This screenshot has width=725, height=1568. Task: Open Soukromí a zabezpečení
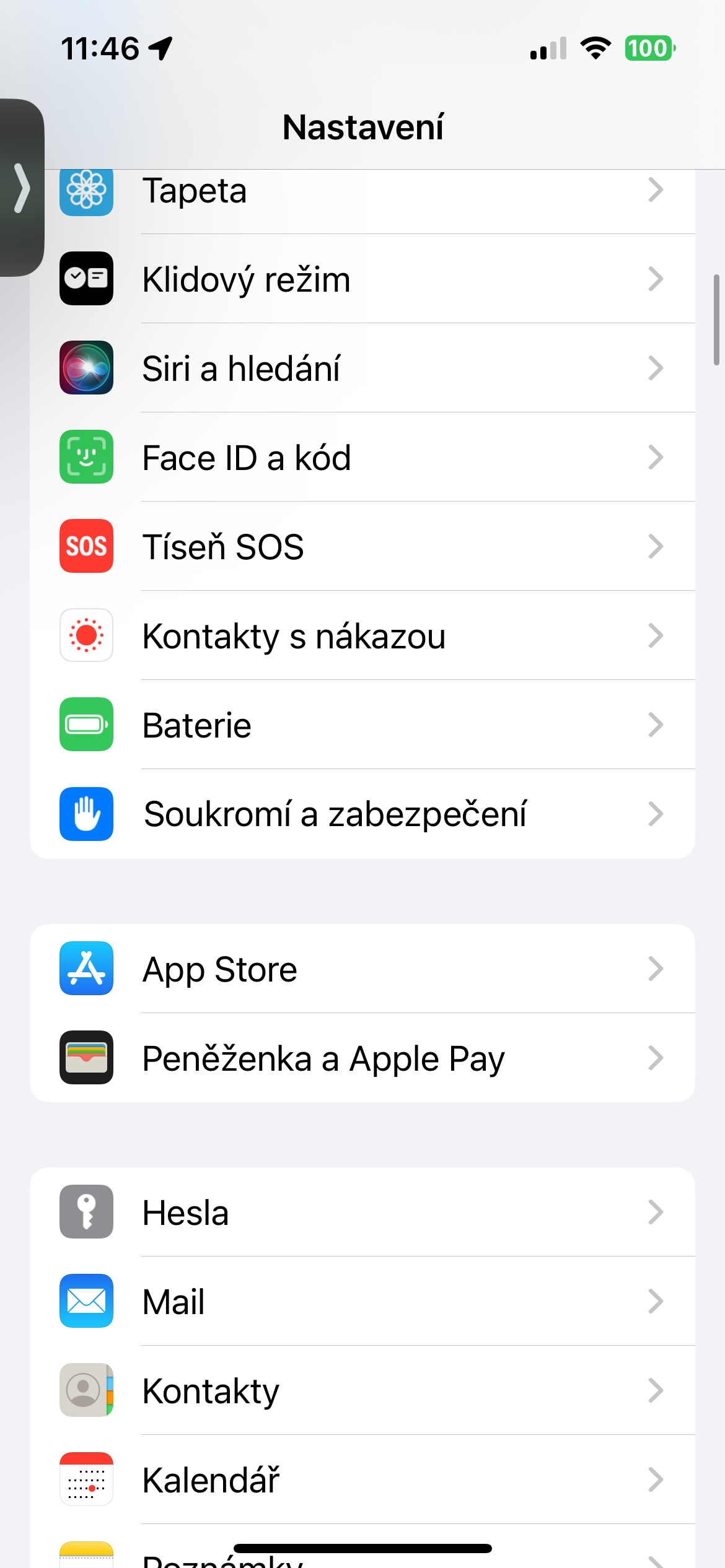362,814
